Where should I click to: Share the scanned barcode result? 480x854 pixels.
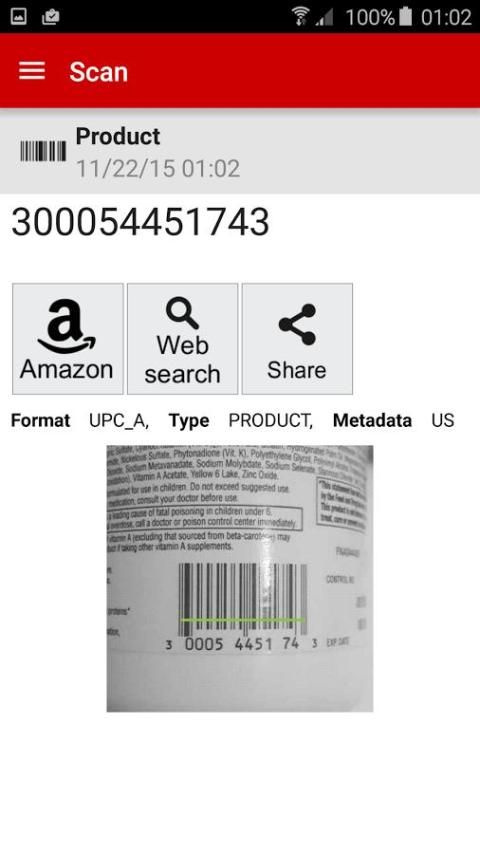coord(297,339)
